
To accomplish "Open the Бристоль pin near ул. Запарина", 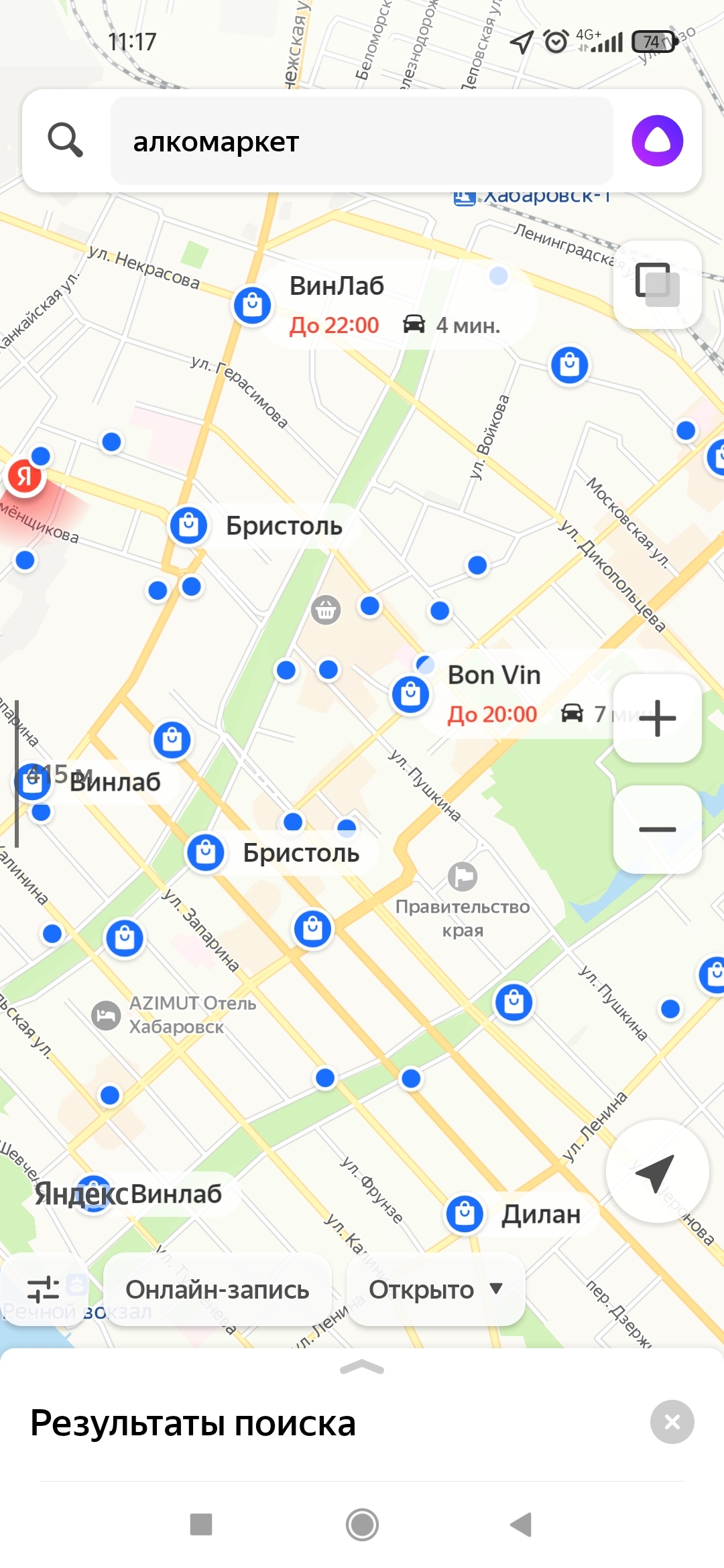I will (x=206, y=852).
